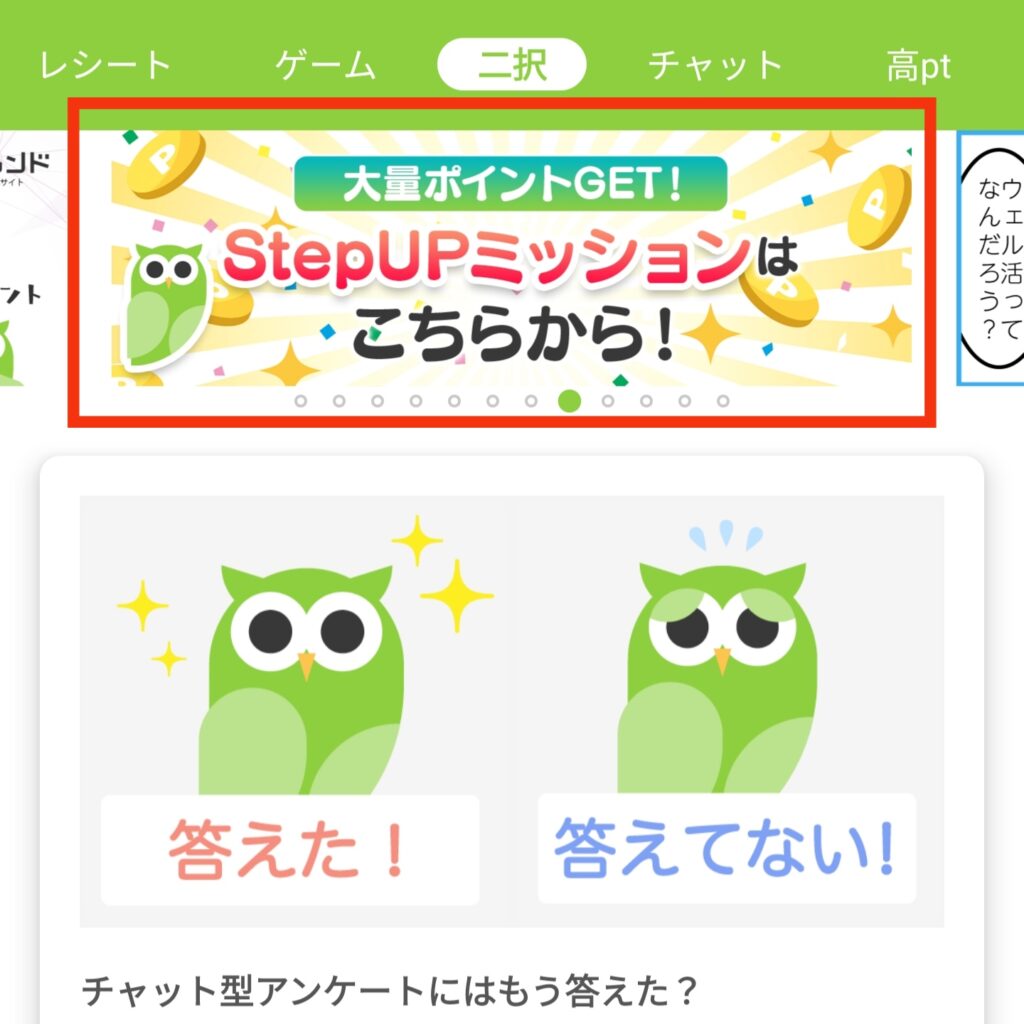
Task: Open the partially visible banner on the right
Action: (992, 258)
